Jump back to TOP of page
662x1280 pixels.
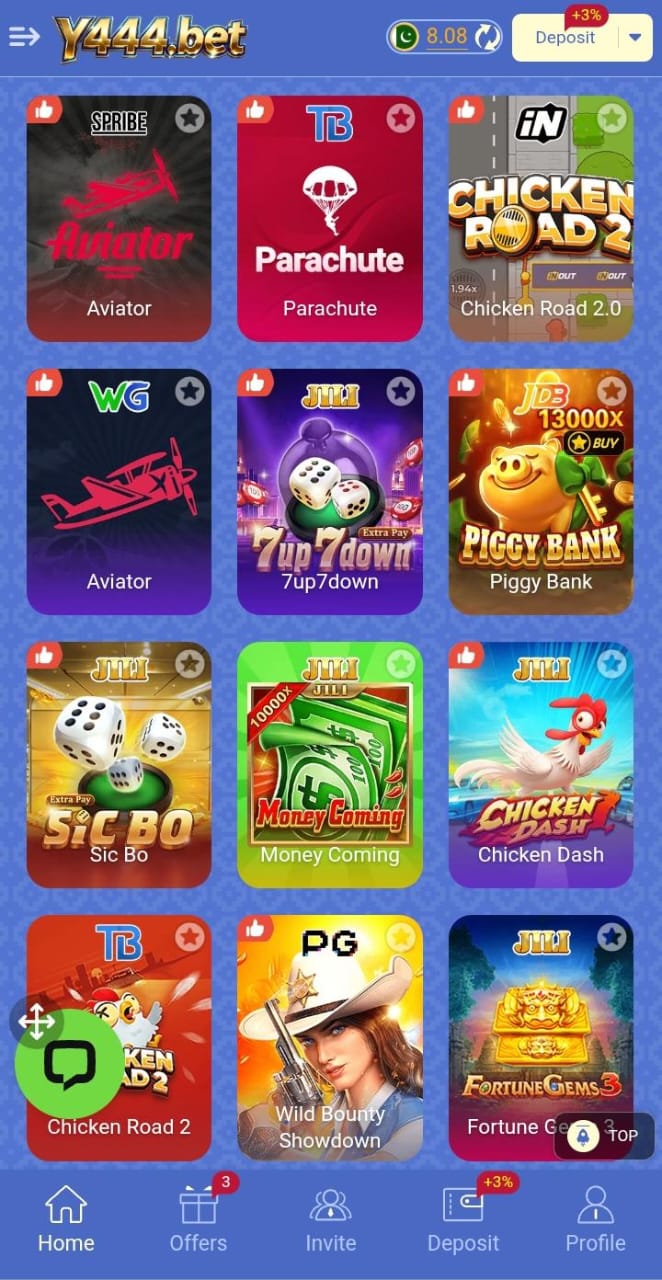tap(604, 1135)
